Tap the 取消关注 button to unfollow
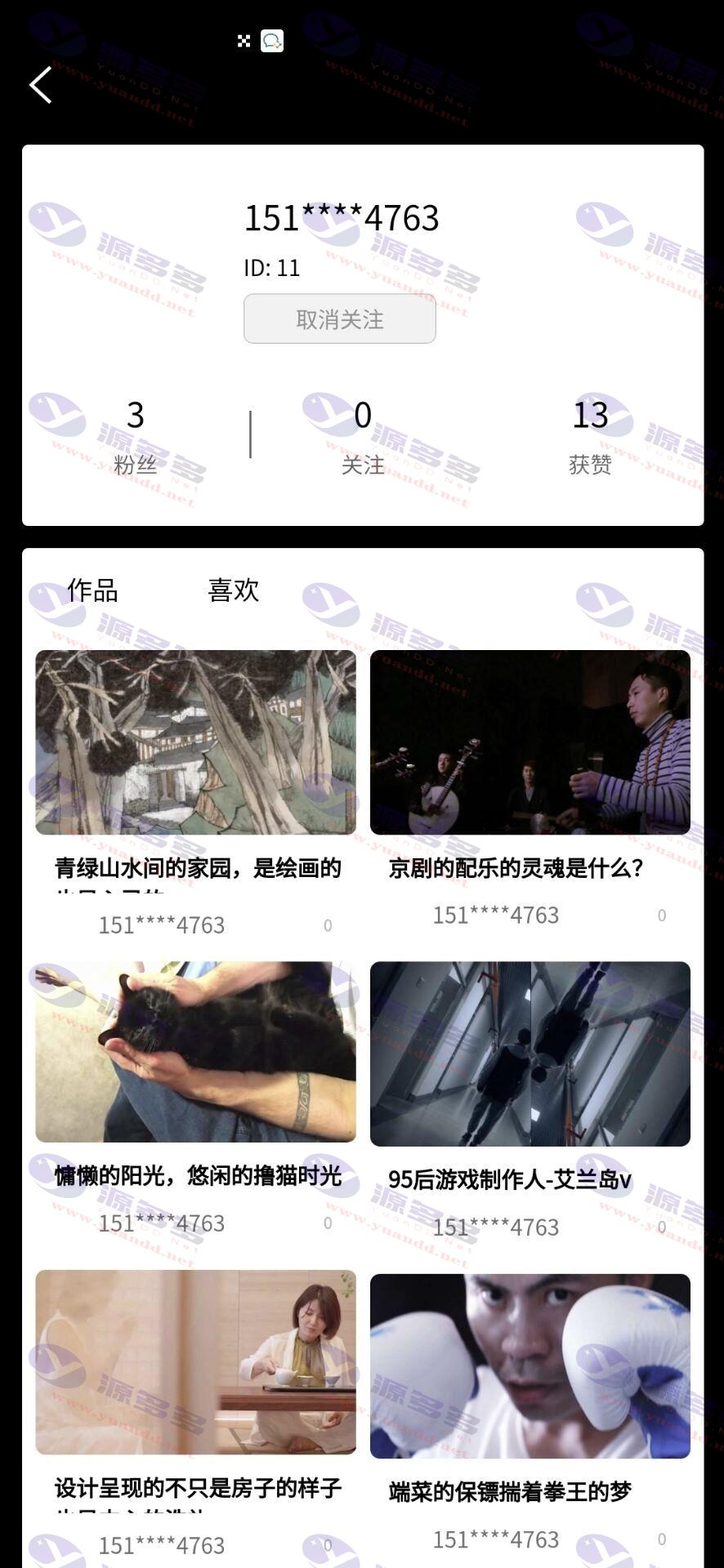This screenshot has width=724, height=1568. coord(340,318)
